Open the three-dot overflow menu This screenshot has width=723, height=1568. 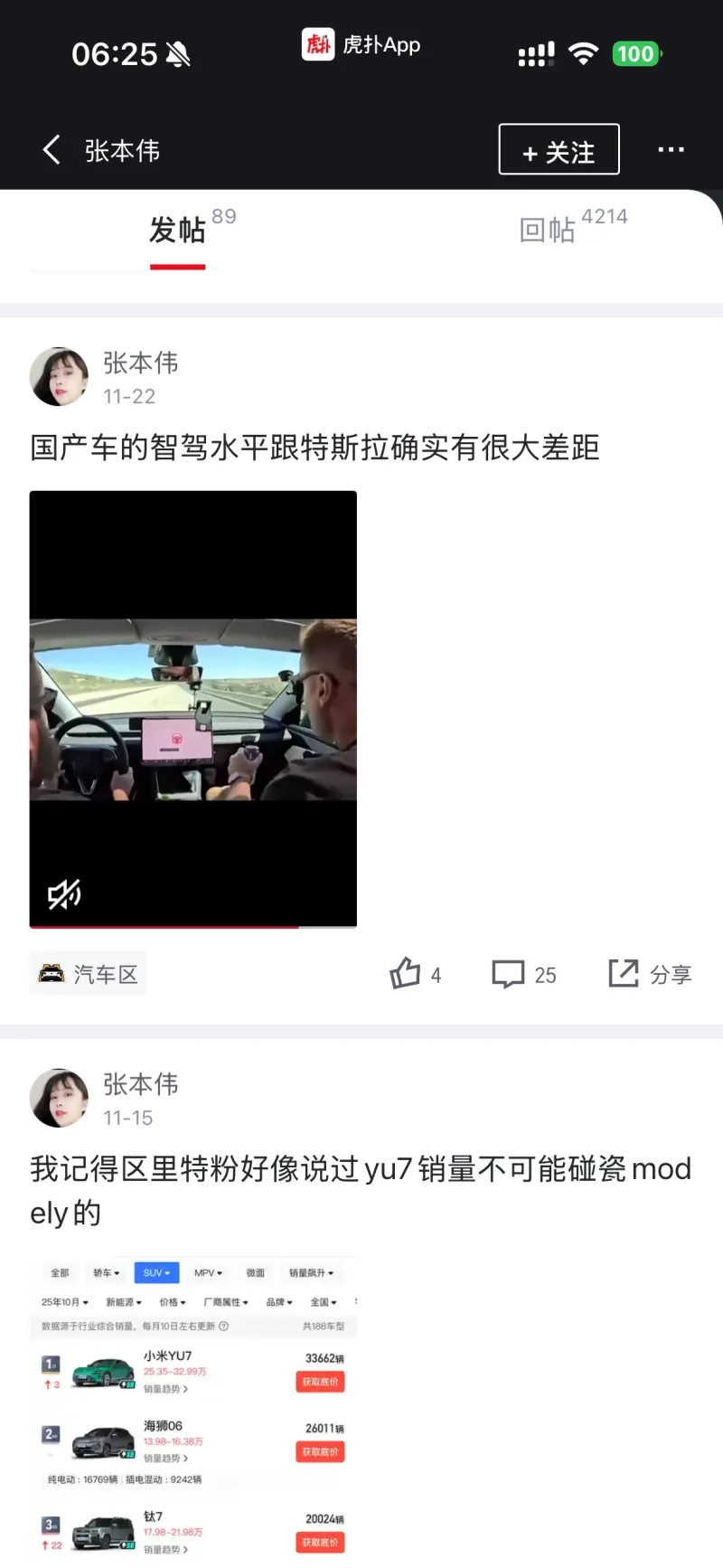(671, 150)
